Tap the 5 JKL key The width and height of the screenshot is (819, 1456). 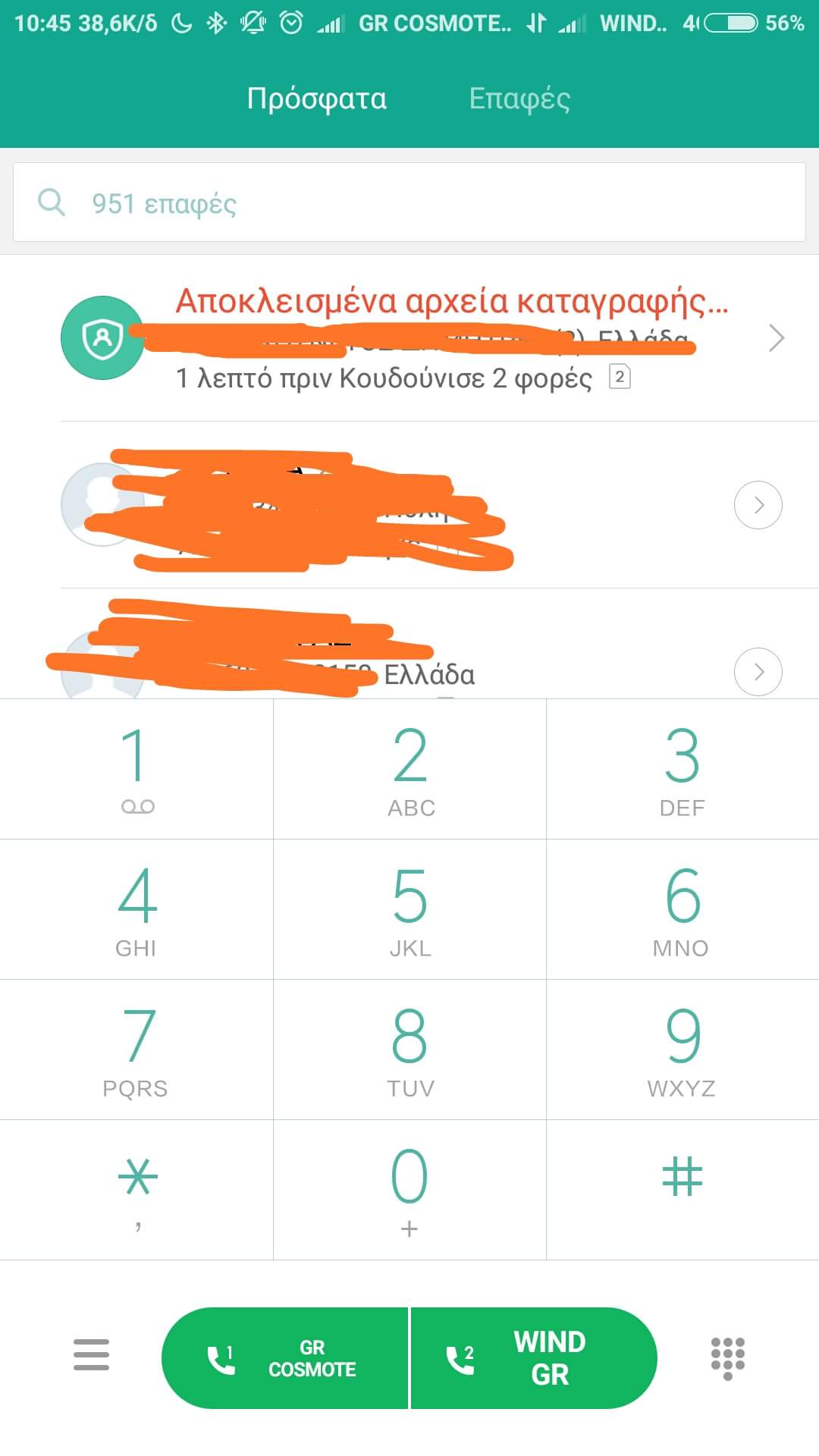(409, 908)
